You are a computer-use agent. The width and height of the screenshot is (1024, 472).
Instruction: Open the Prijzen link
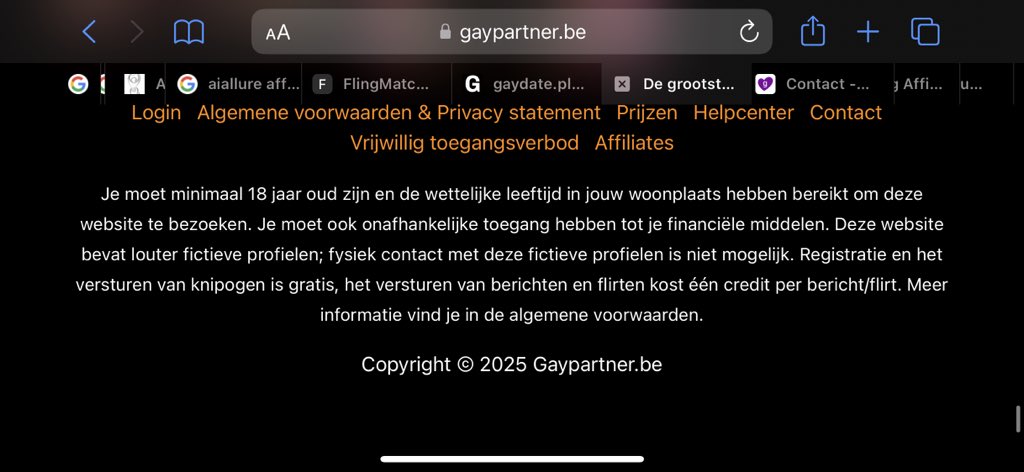click(x=646, y=112)
